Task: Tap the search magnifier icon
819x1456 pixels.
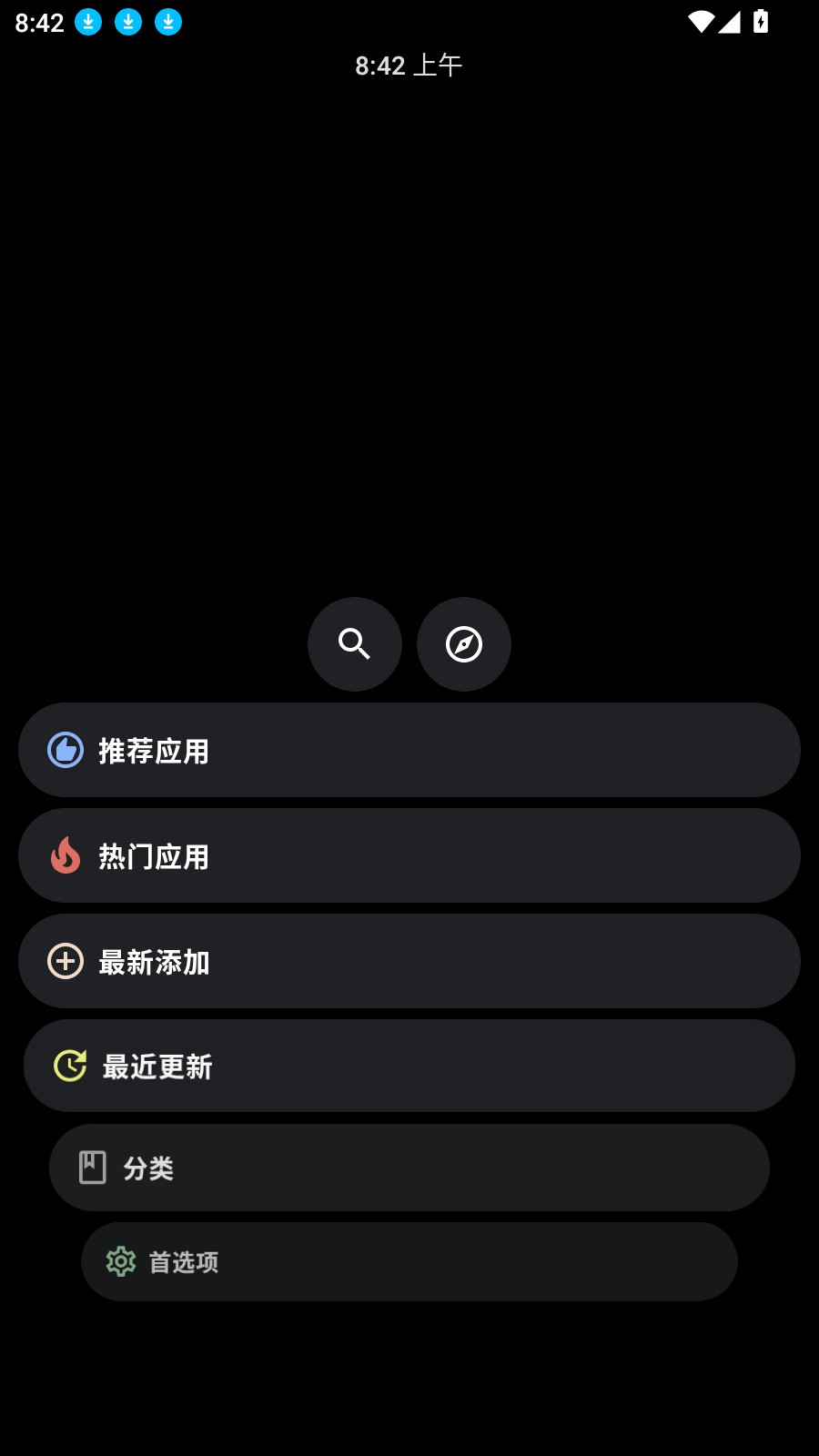Action: click(354, 643)
